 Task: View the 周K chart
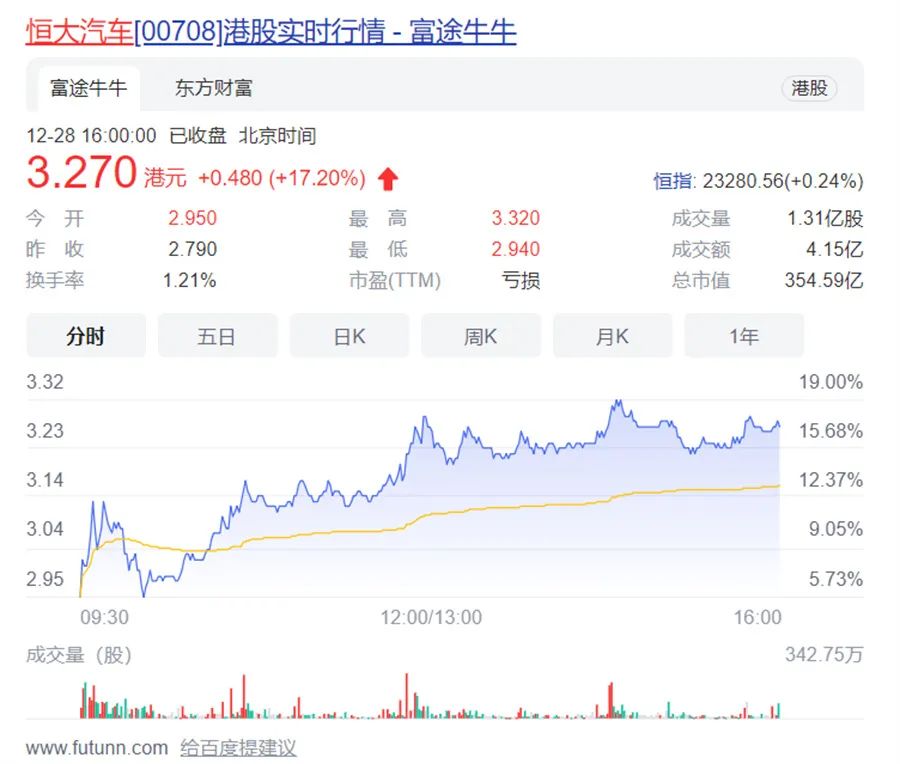[480, 336]
